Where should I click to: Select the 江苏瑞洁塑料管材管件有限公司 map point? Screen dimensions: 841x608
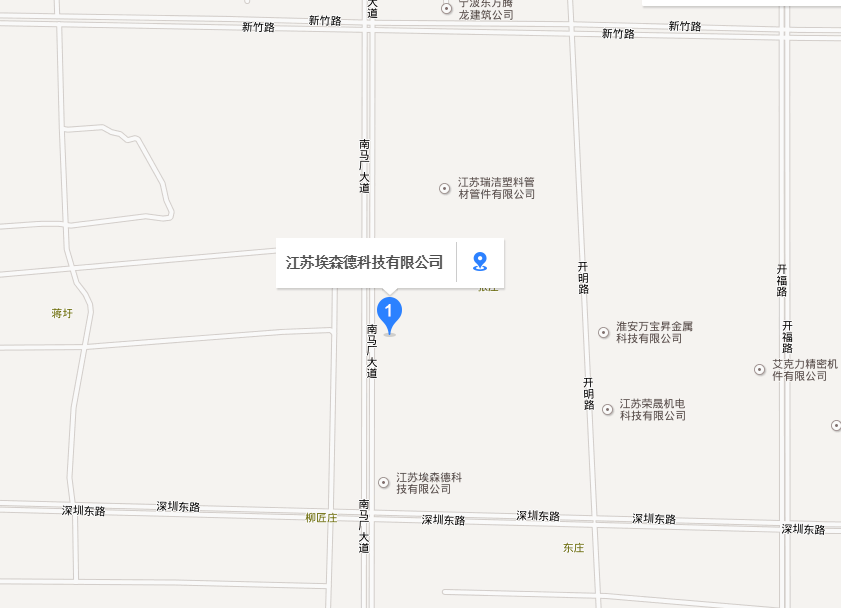tap(445, 188)
